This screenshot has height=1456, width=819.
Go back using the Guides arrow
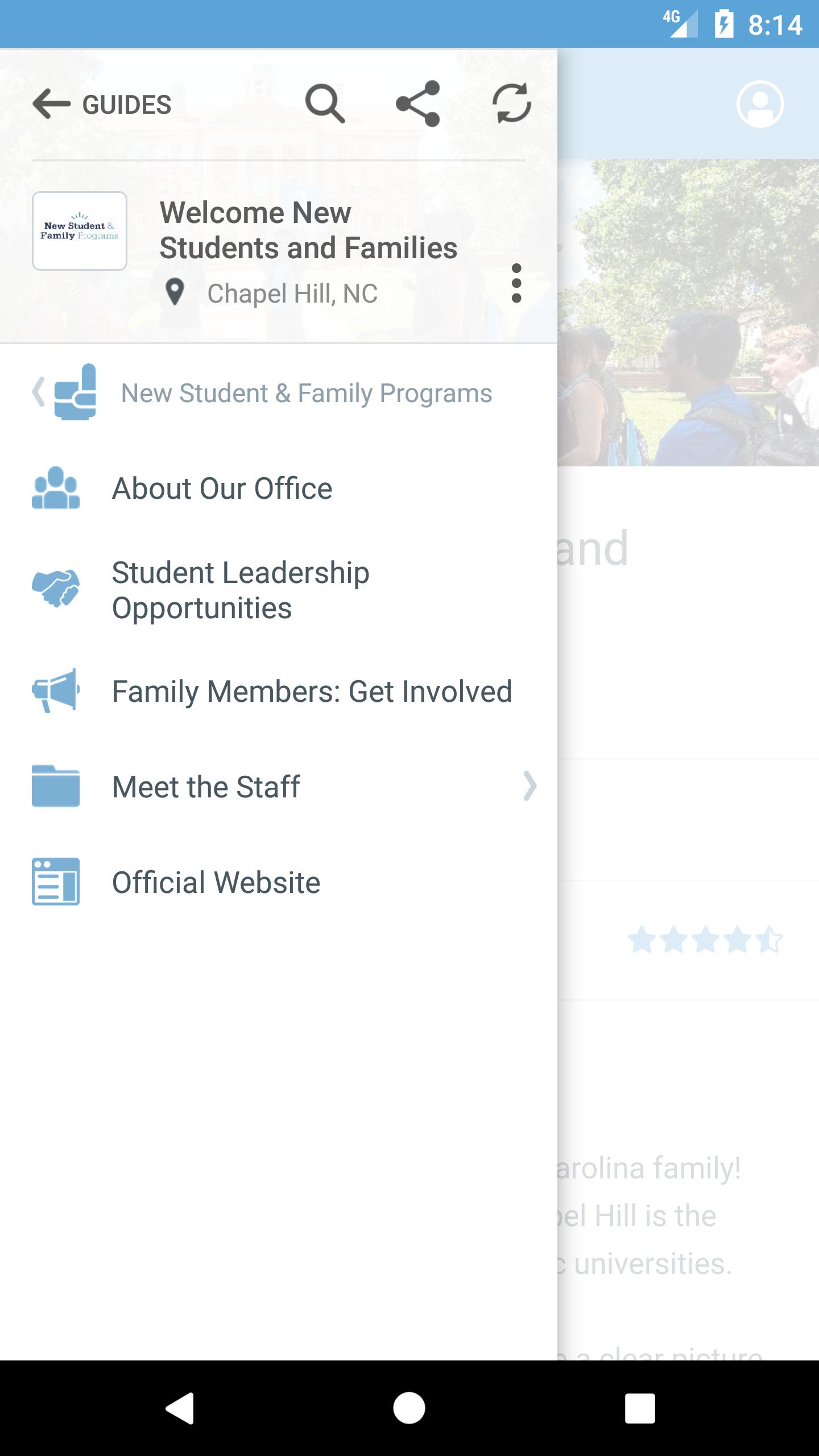[x=52, y=104]
